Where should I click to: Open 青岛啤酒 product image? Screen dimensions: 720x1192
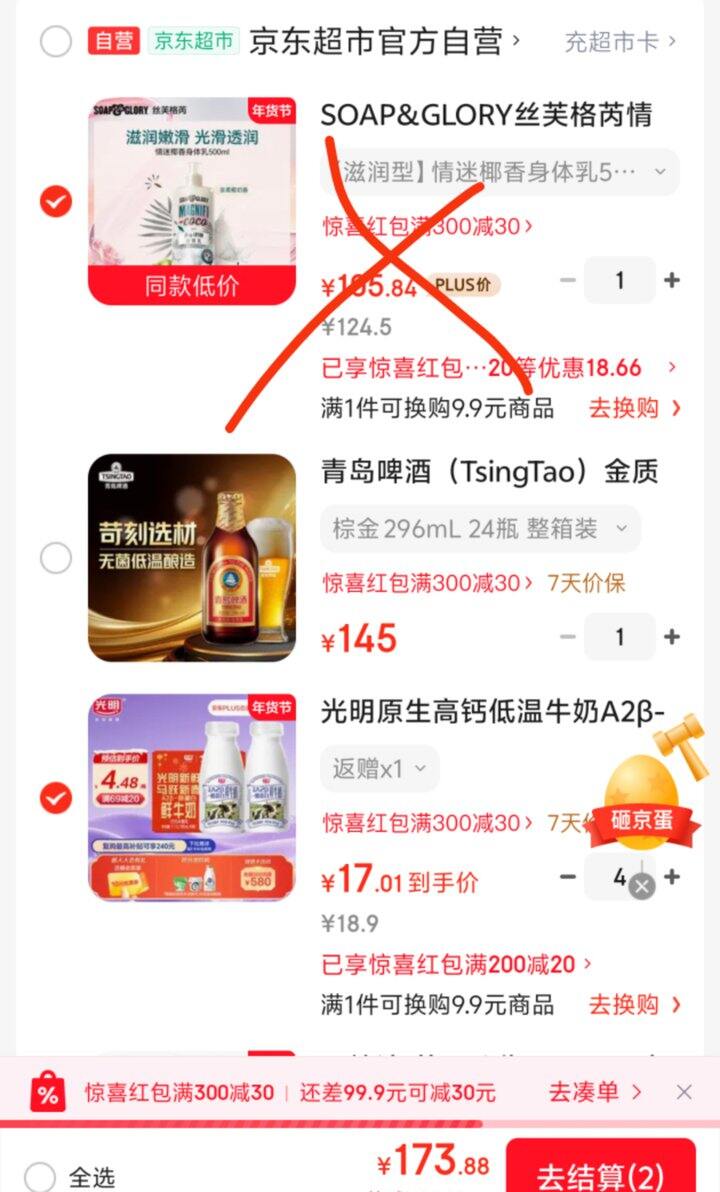click(192, 558)
